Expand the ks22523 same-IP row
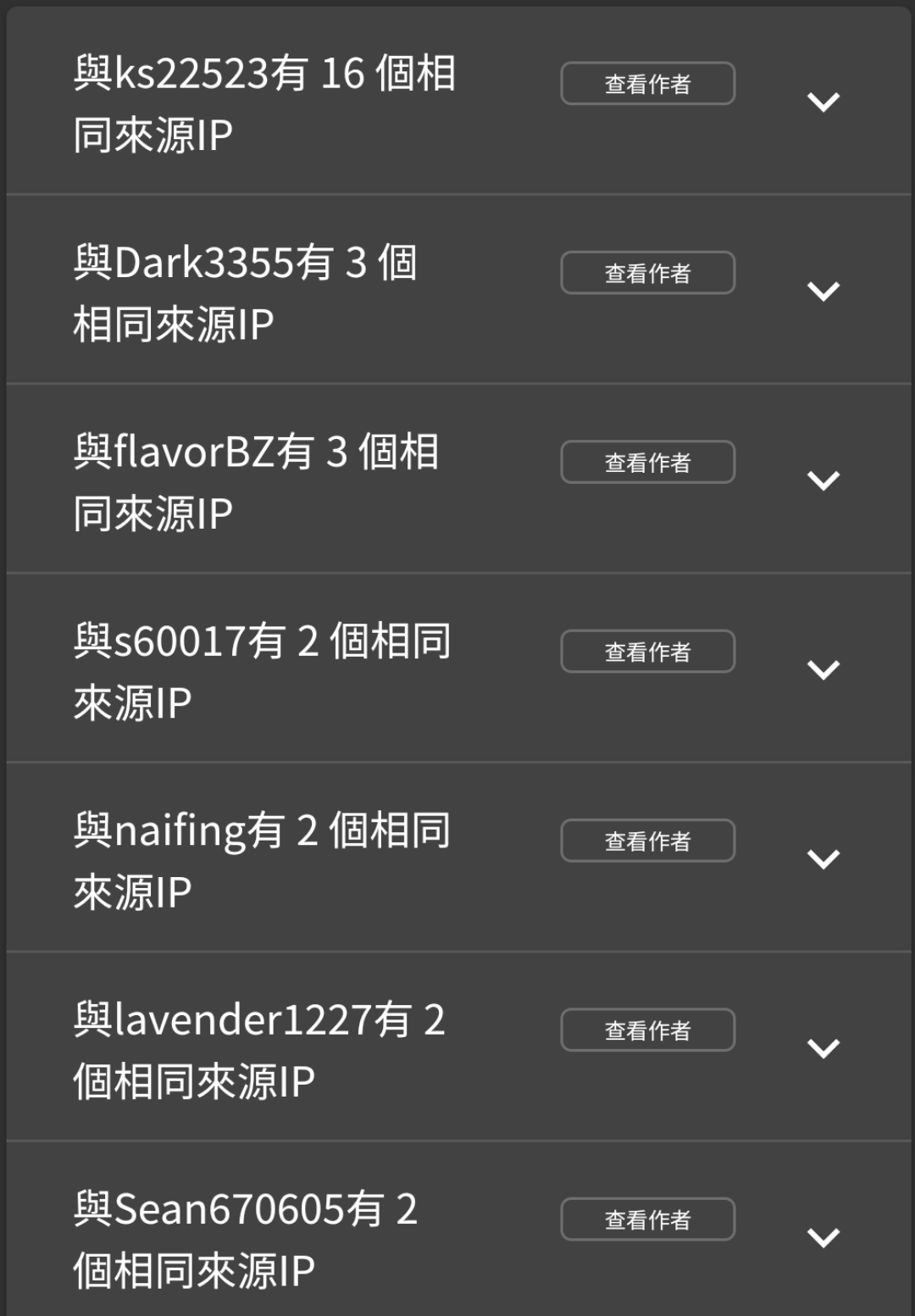The height and width of the screenshot is (1316, 915). (x=823, y=102)
